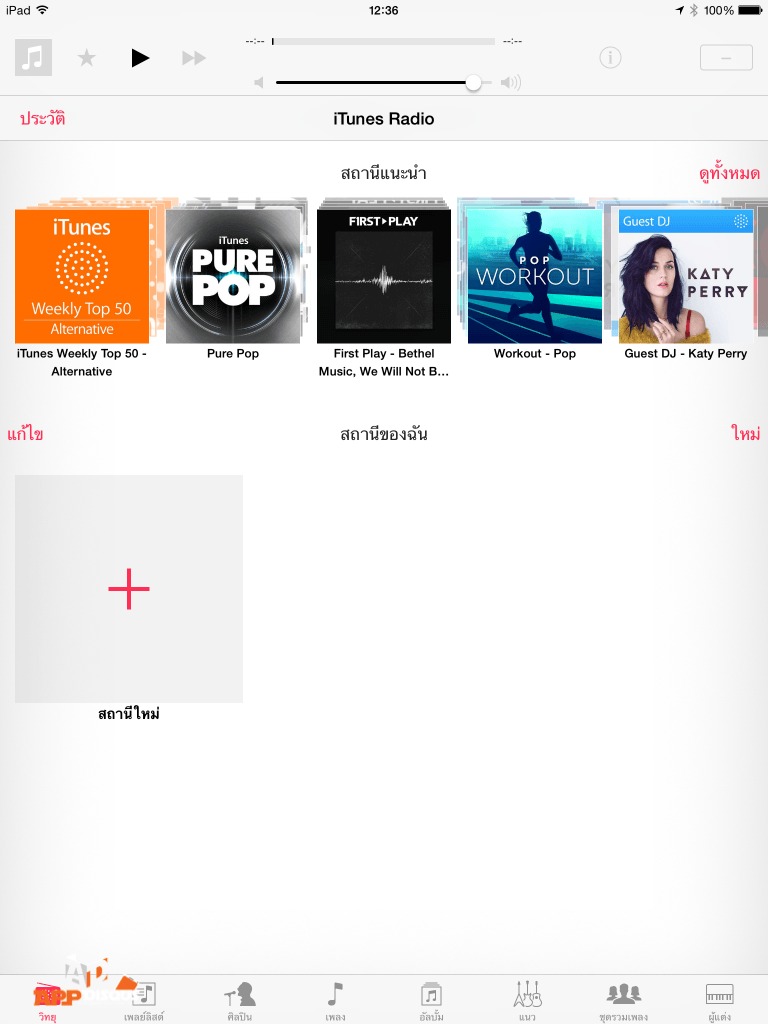The width and height of the screenshot is (768, 1024).
Task: Open Guest DJ - Katy Perry station
Action: point(686,276)
